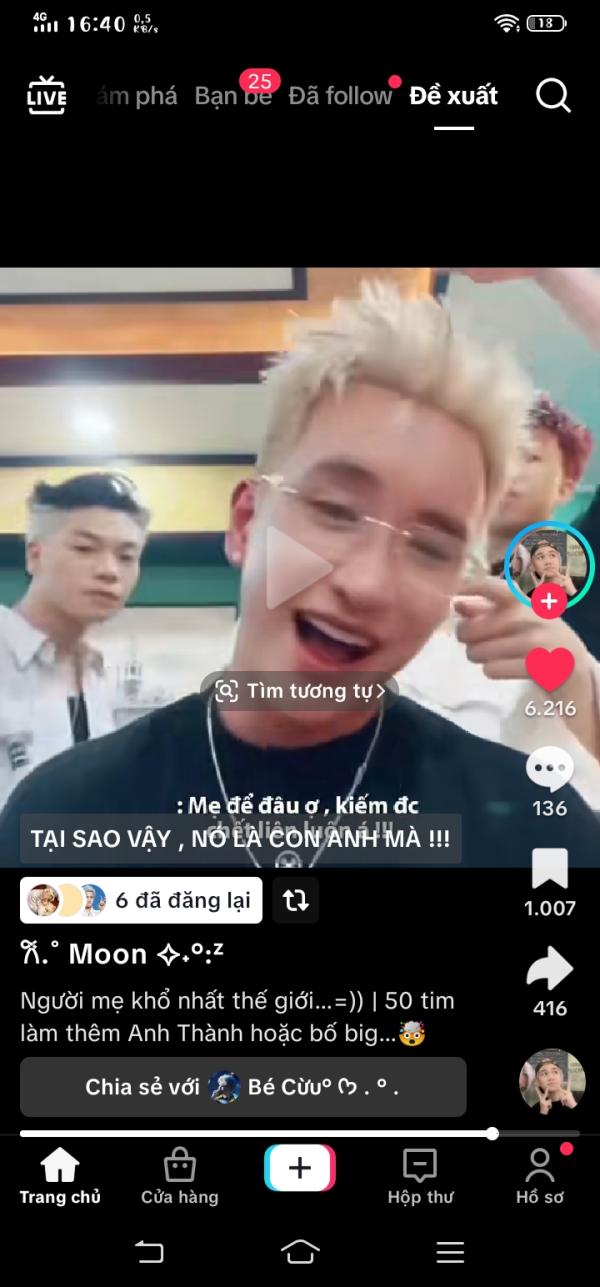The image size is (600, 1287).
Task: Switch to the Bạn bè tab
Action: coord(232,96)
